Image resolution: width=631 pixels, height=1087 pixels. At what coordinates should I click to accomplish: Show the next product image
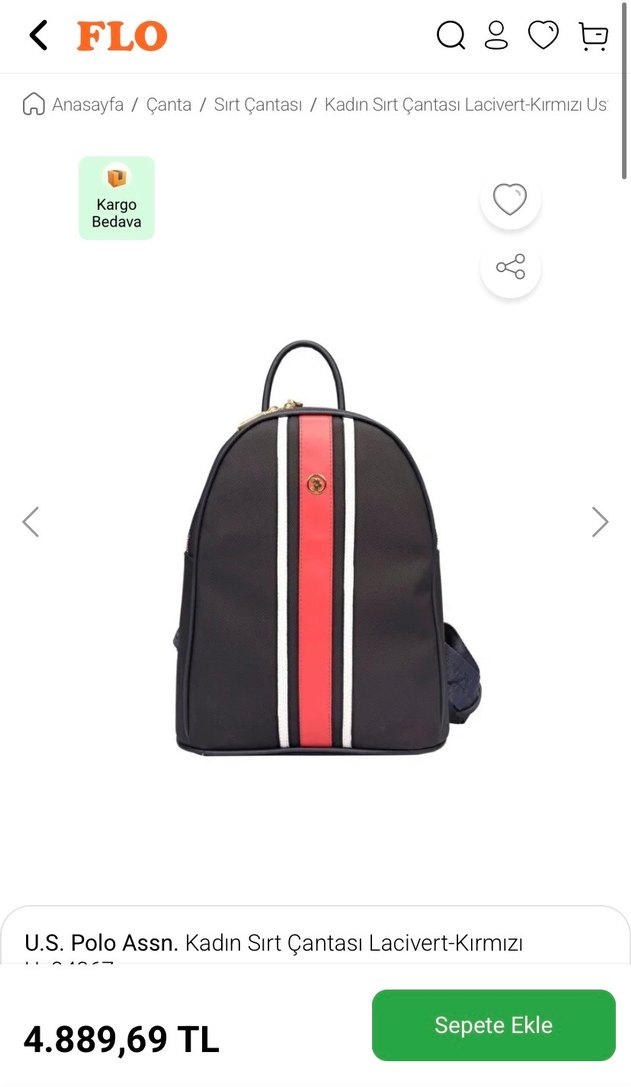[x=599, y=522]
